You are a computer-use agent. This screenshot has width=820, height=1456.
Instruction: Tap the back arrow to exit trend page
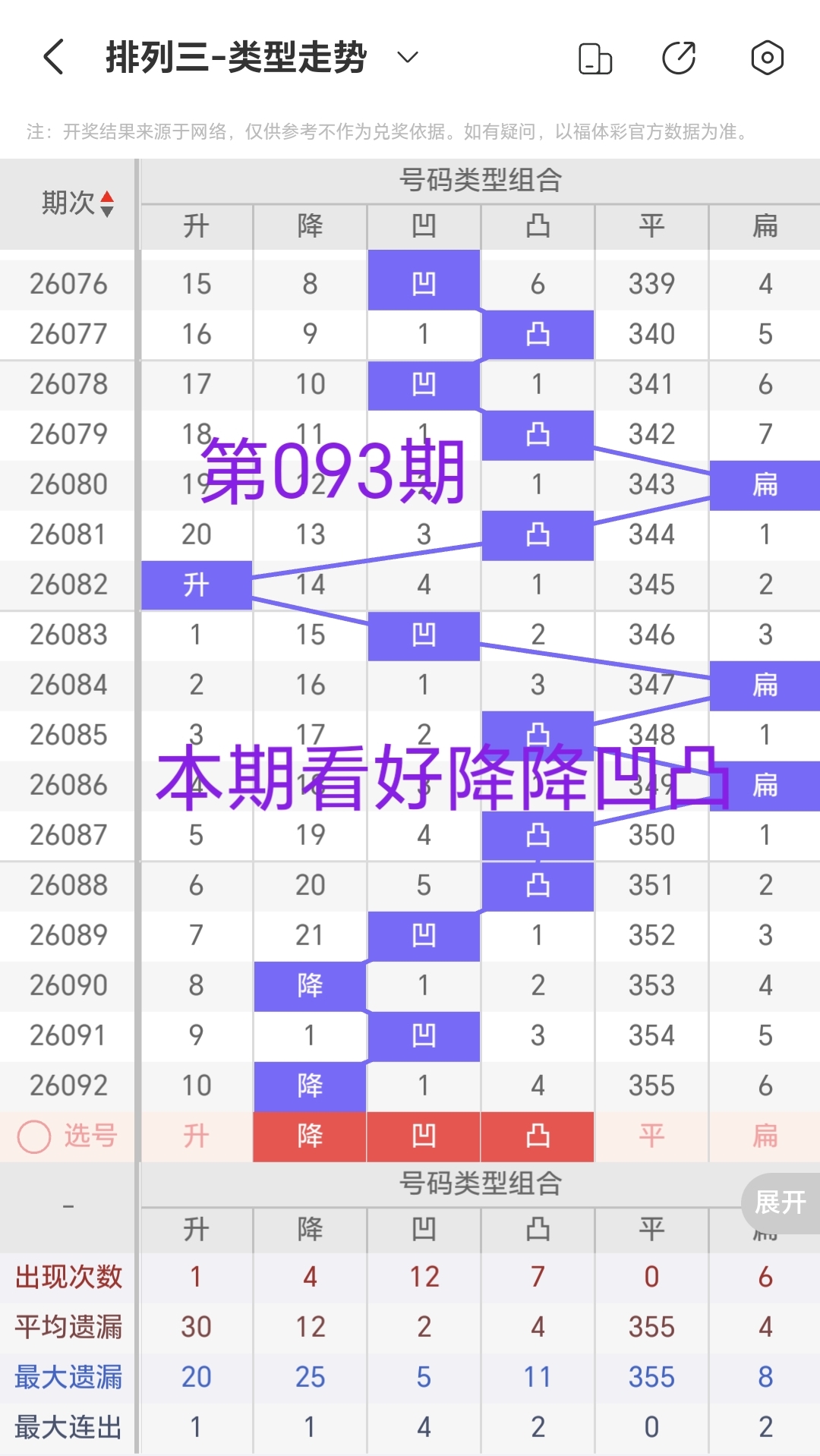pos(52,57)
